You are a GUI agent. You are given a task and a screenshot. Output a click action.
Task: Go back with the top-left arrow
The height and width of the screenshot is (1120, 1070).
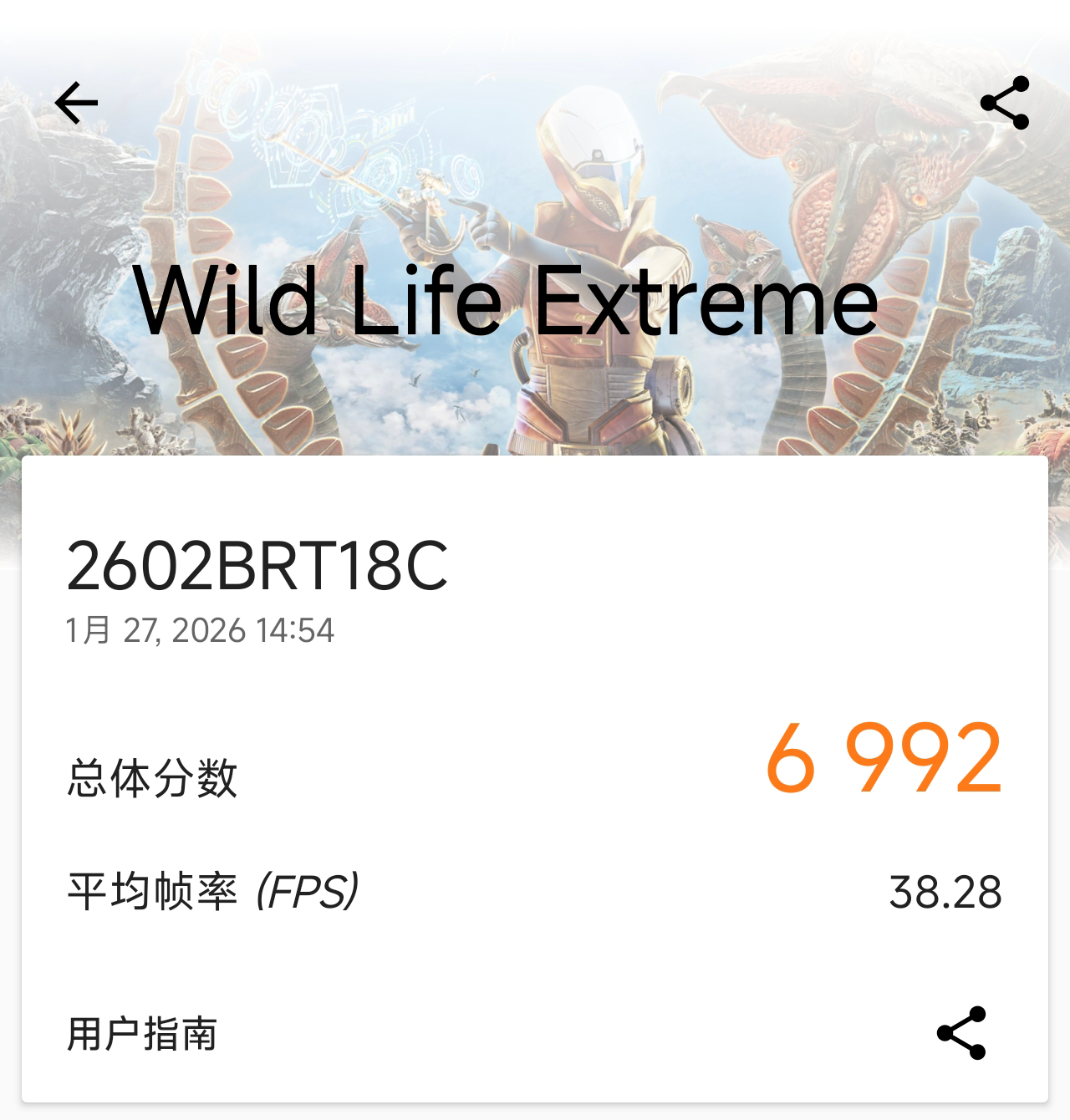[76, 104]
